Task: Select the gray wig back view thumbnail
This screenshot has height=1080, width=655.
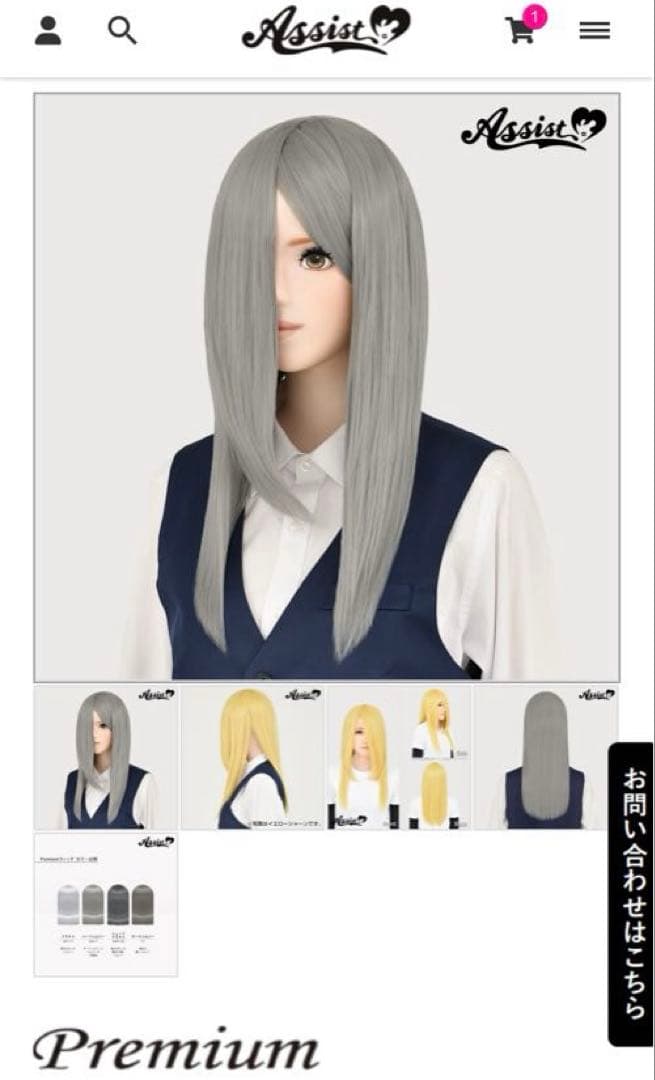Action: tap(545, 757)
